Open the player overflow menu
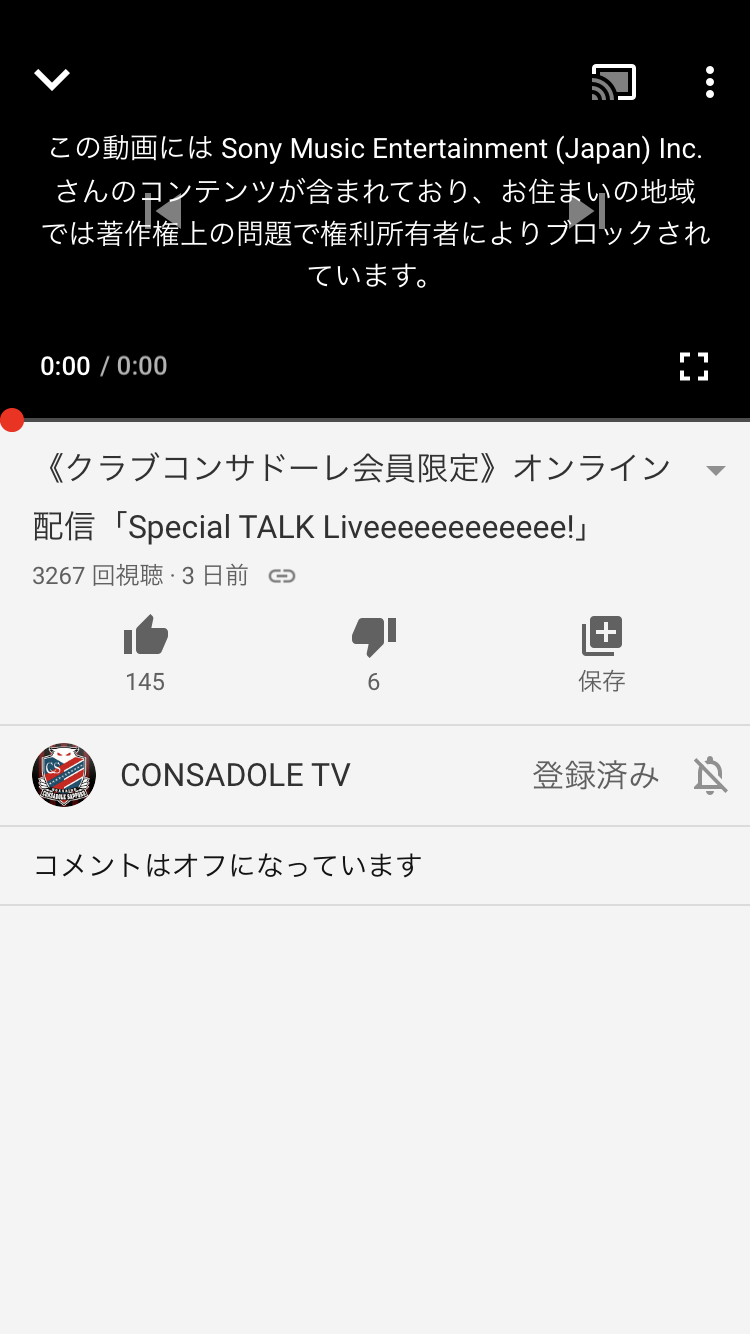 709,82
